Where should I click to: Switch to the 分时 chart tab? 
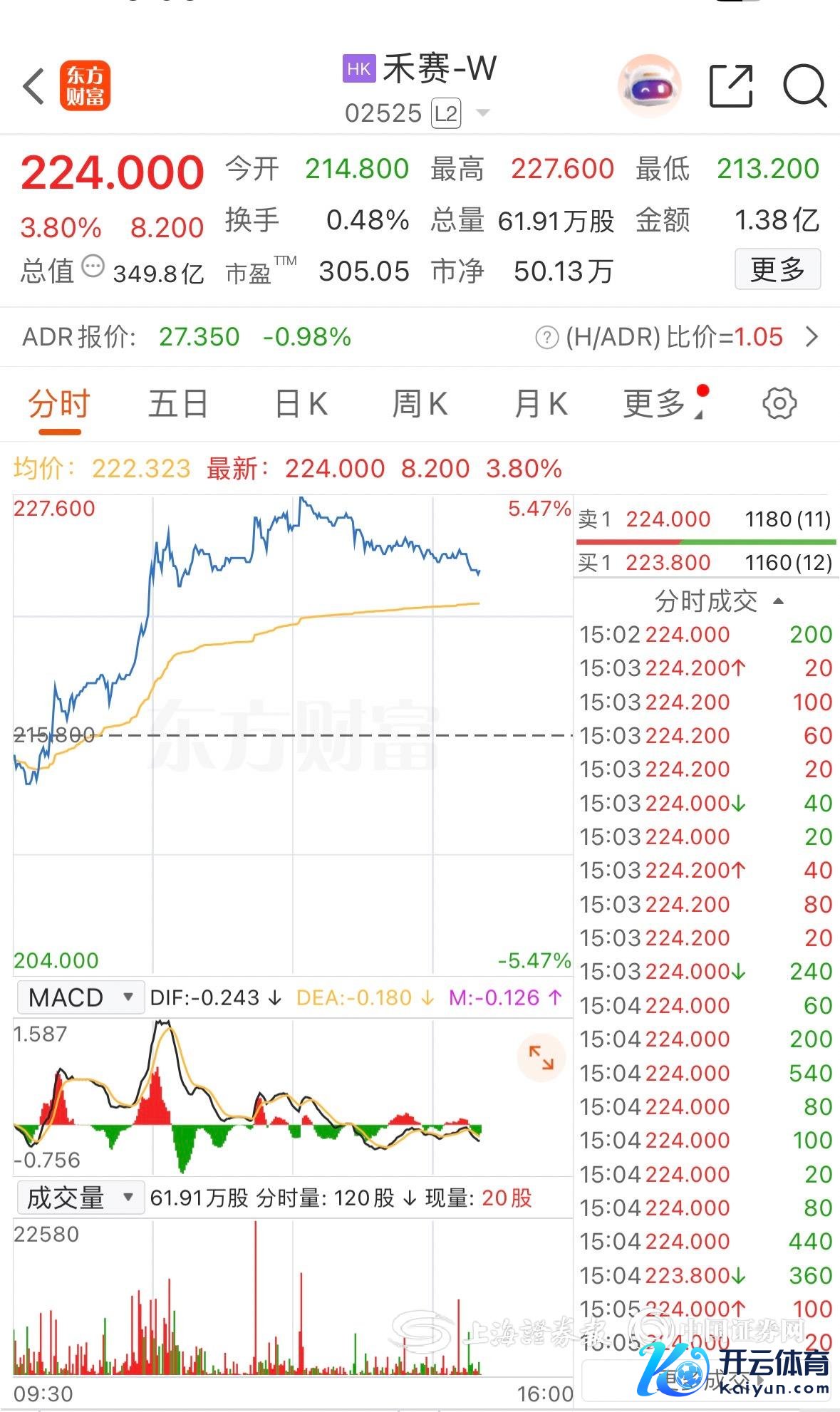pos(59,405)
